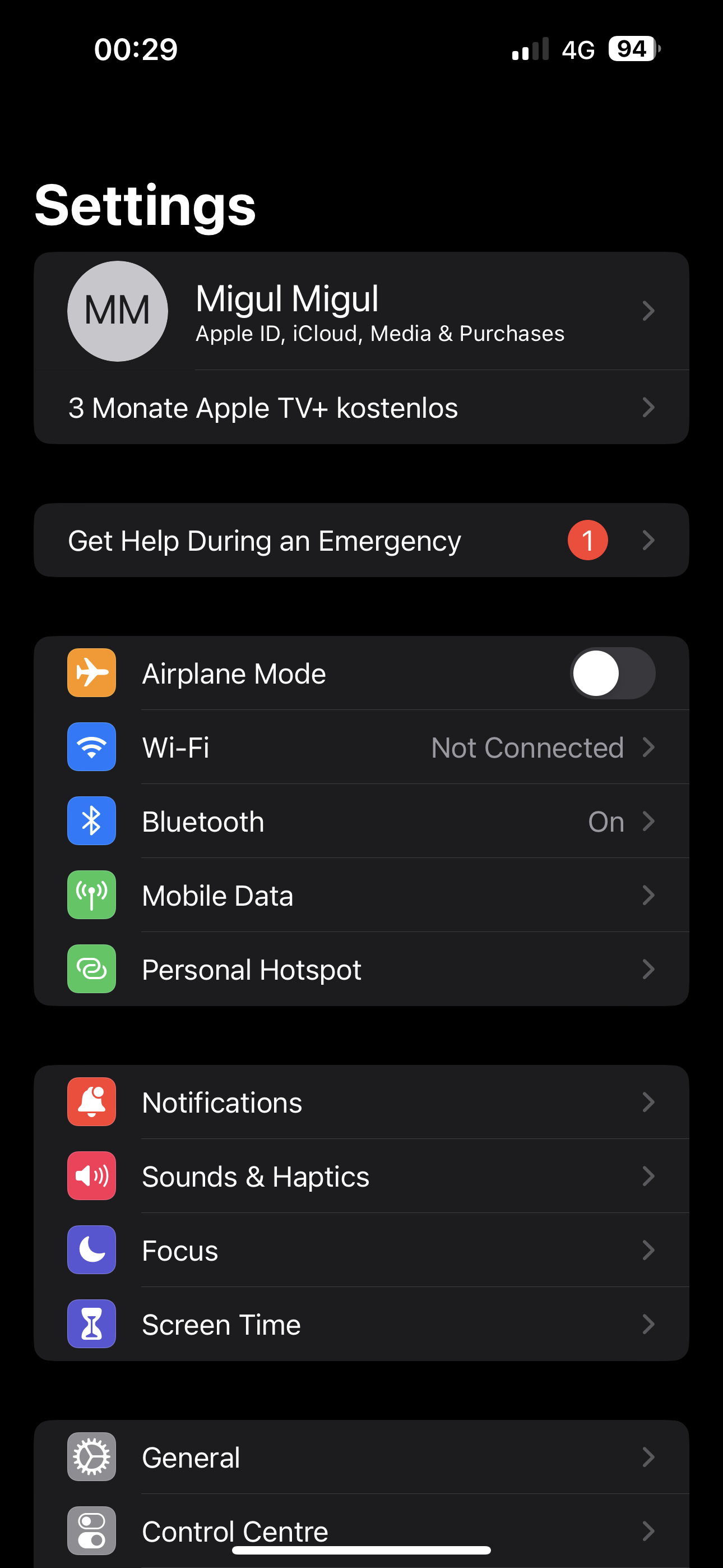Viewport: 723px width, 1568px height.
Task: Select the Personal Hotspot chain-link icon
Action: (x=91, y=969)
